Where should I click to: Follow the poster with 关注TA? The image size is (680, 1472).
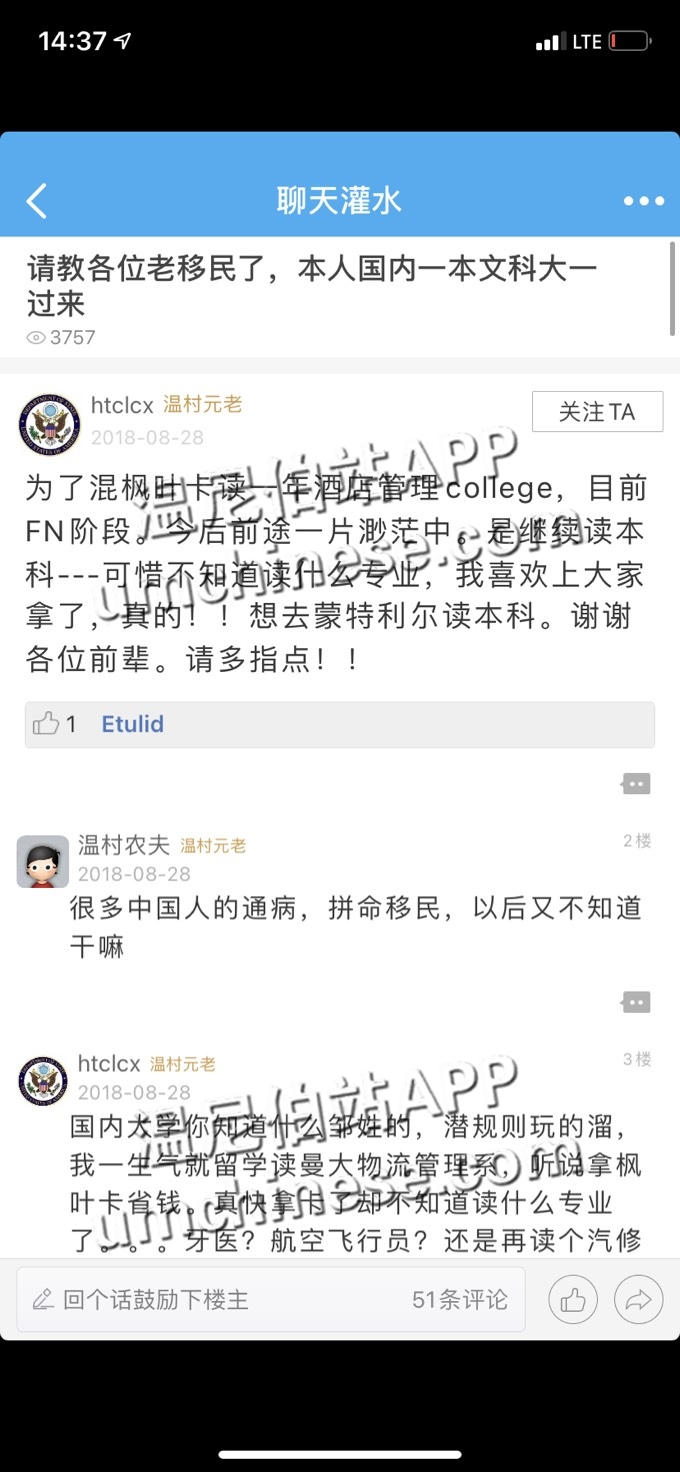coord(597,412)
